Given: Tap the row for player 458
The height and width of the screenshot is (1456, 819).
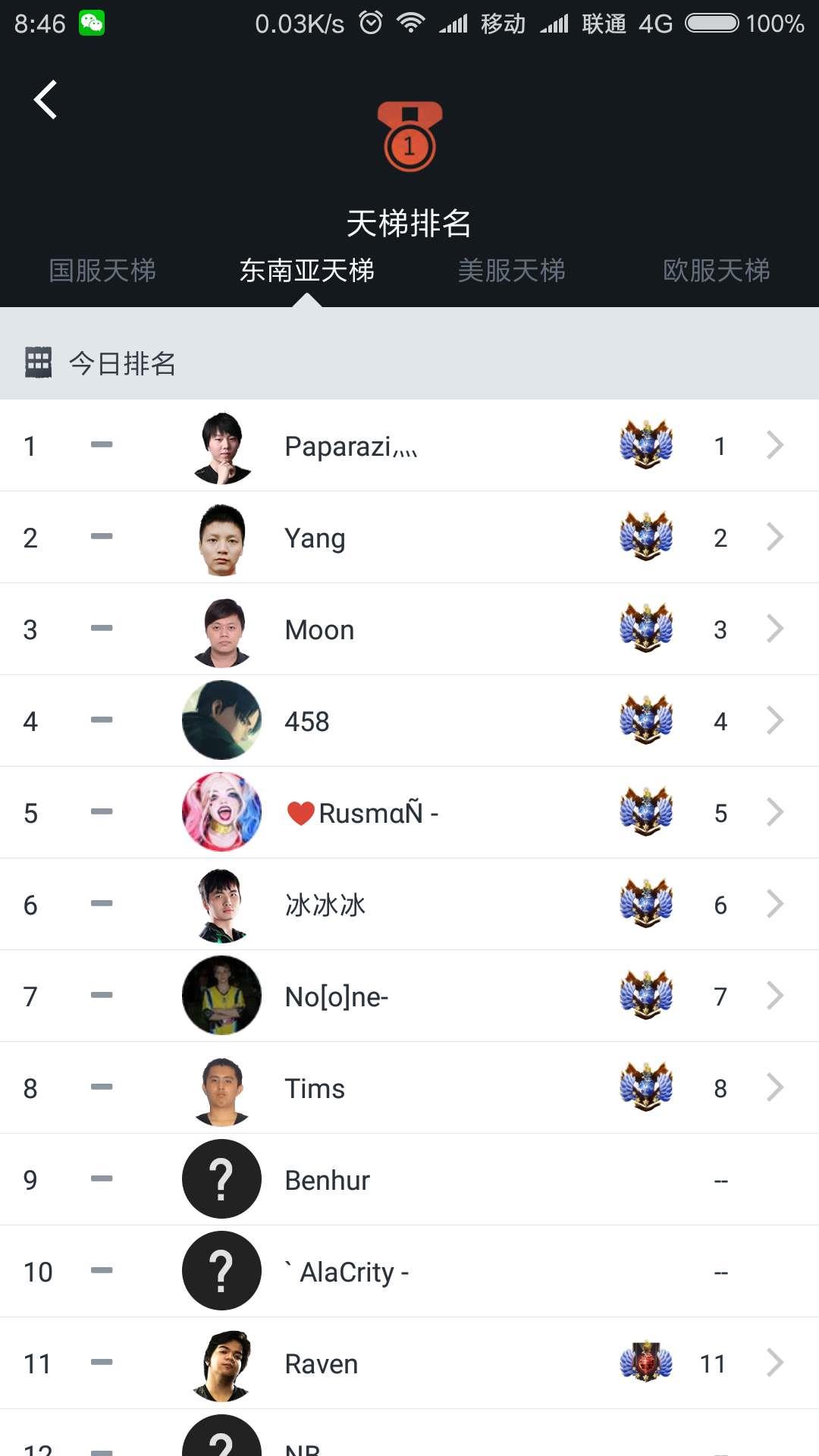Looking at the screenshot, I should 409,721.
